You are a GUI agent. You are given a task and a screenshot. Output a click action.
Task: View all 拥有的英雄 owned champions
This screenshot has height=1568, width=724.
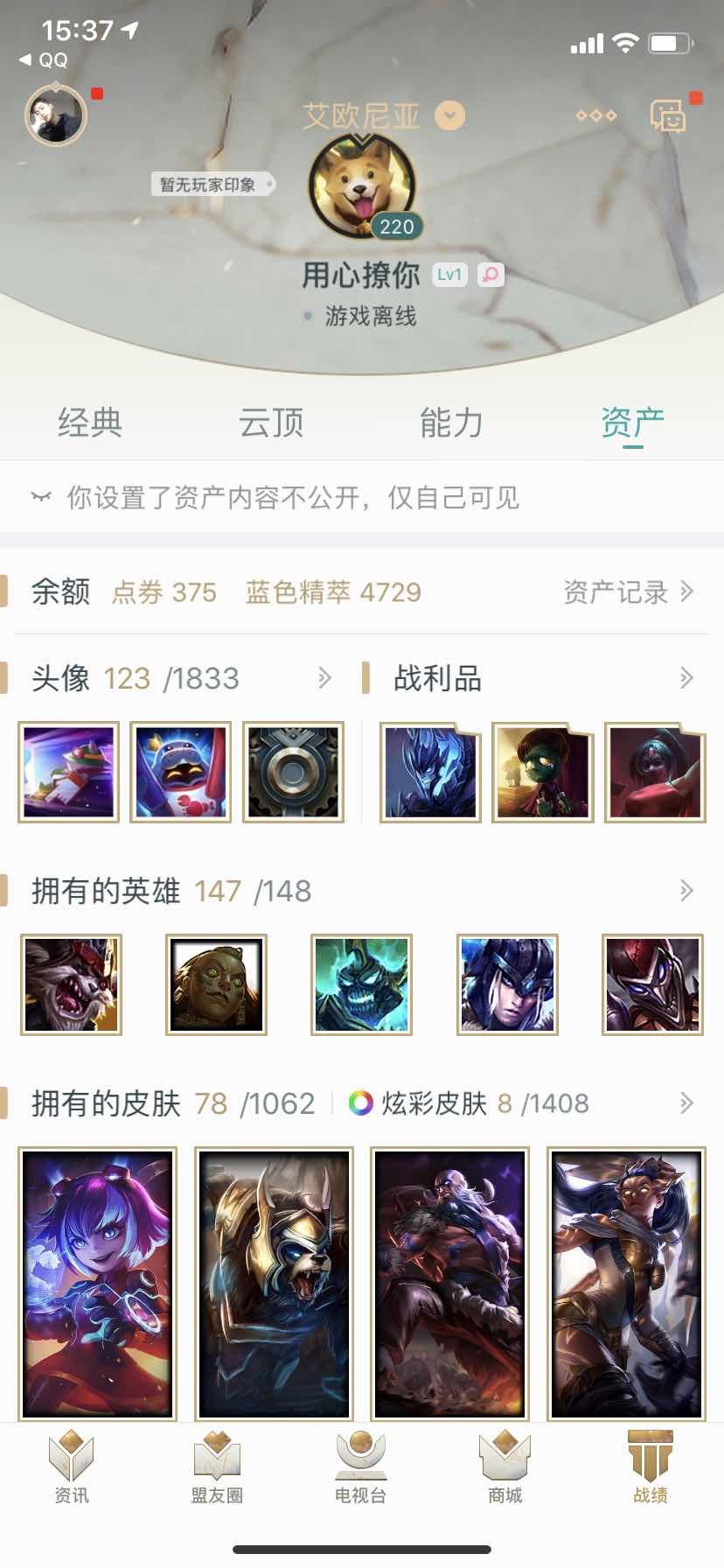click(x=686, y=891)
